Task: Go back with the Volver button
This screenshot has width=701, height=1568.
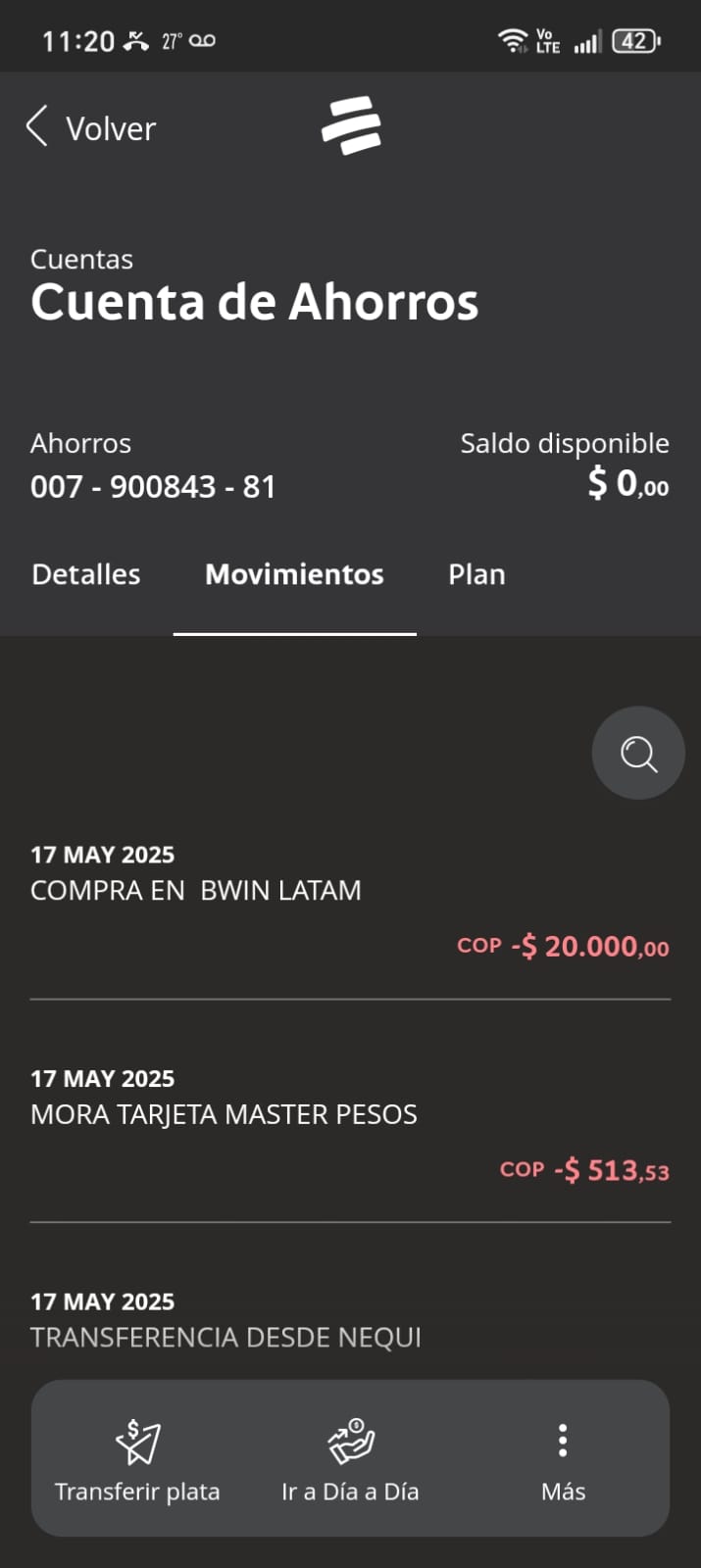Action: (91, 128)
